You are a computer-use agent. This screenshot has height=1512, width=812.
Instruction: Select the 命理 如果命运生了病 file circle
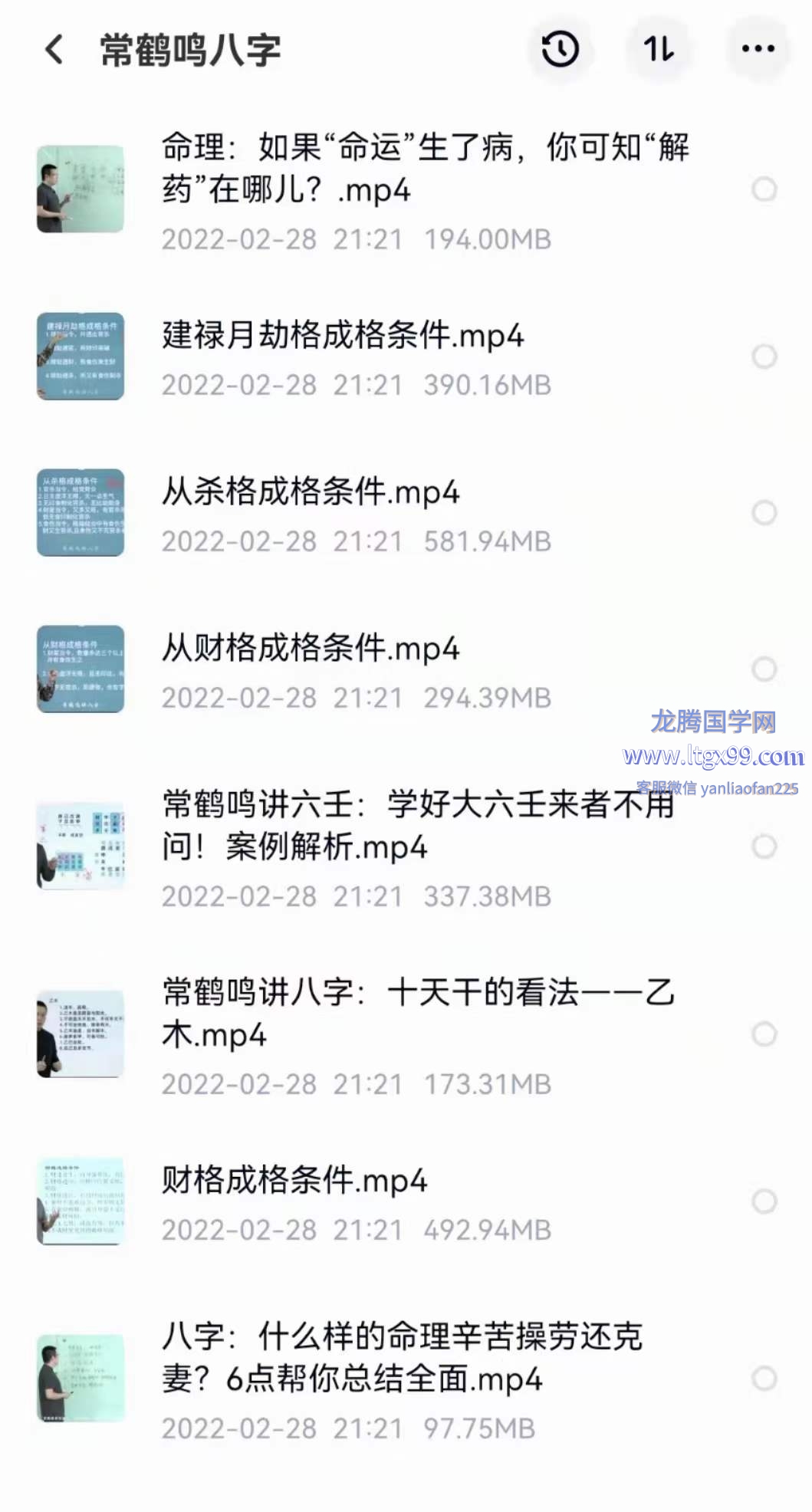coord(764,189)
